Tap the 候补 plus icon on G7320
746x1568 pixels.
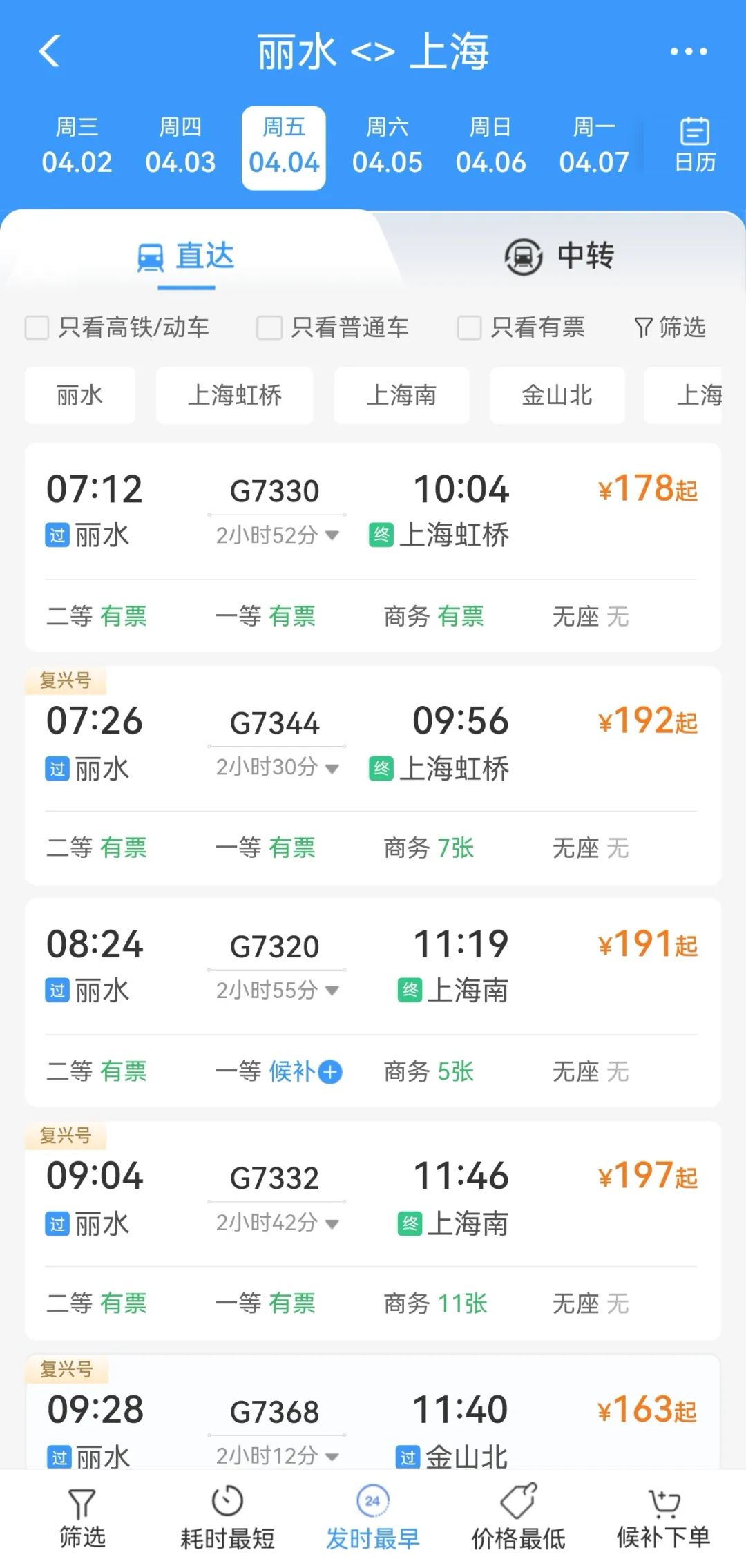pos(330,1072)
